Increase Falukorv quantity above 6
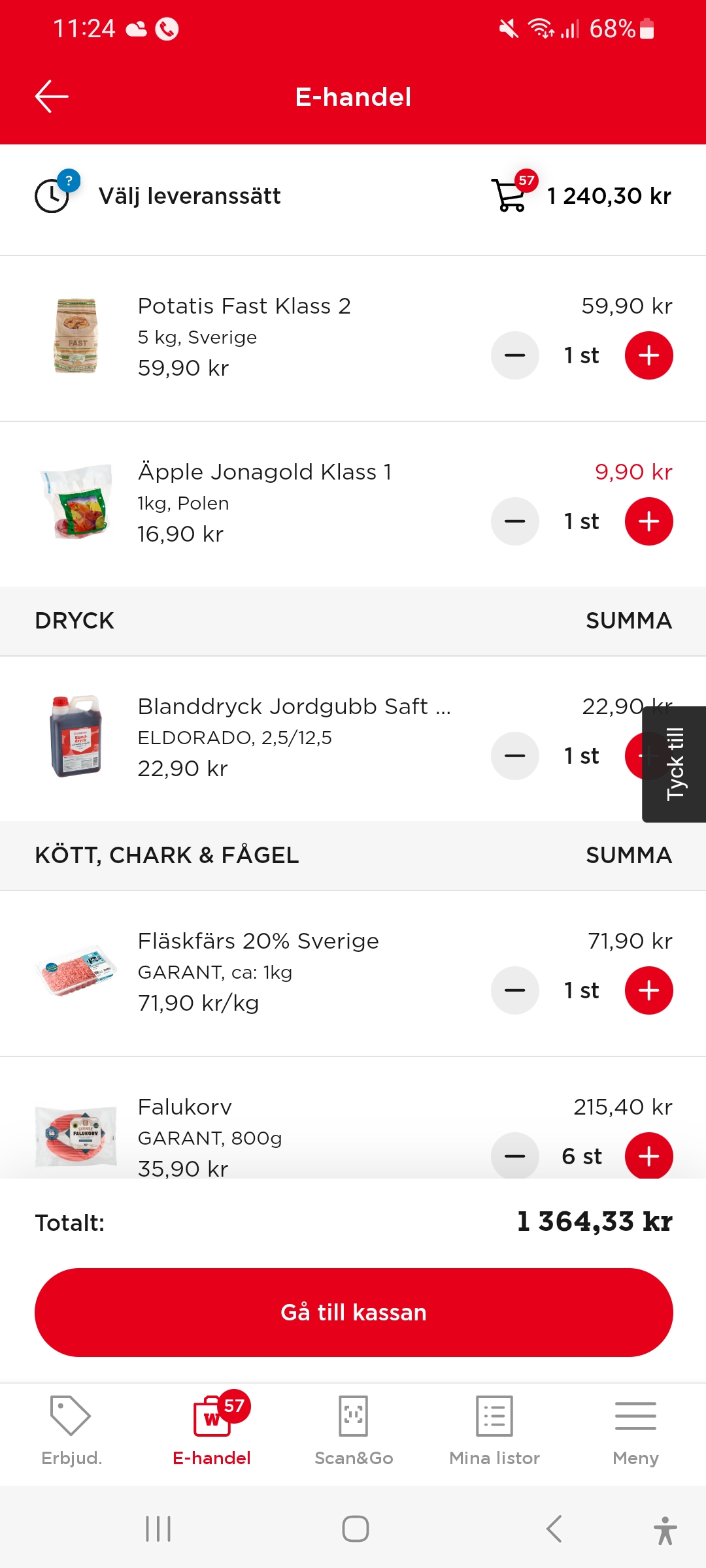The height and width of the screenshot is (1568, 706). point(648,1156)
